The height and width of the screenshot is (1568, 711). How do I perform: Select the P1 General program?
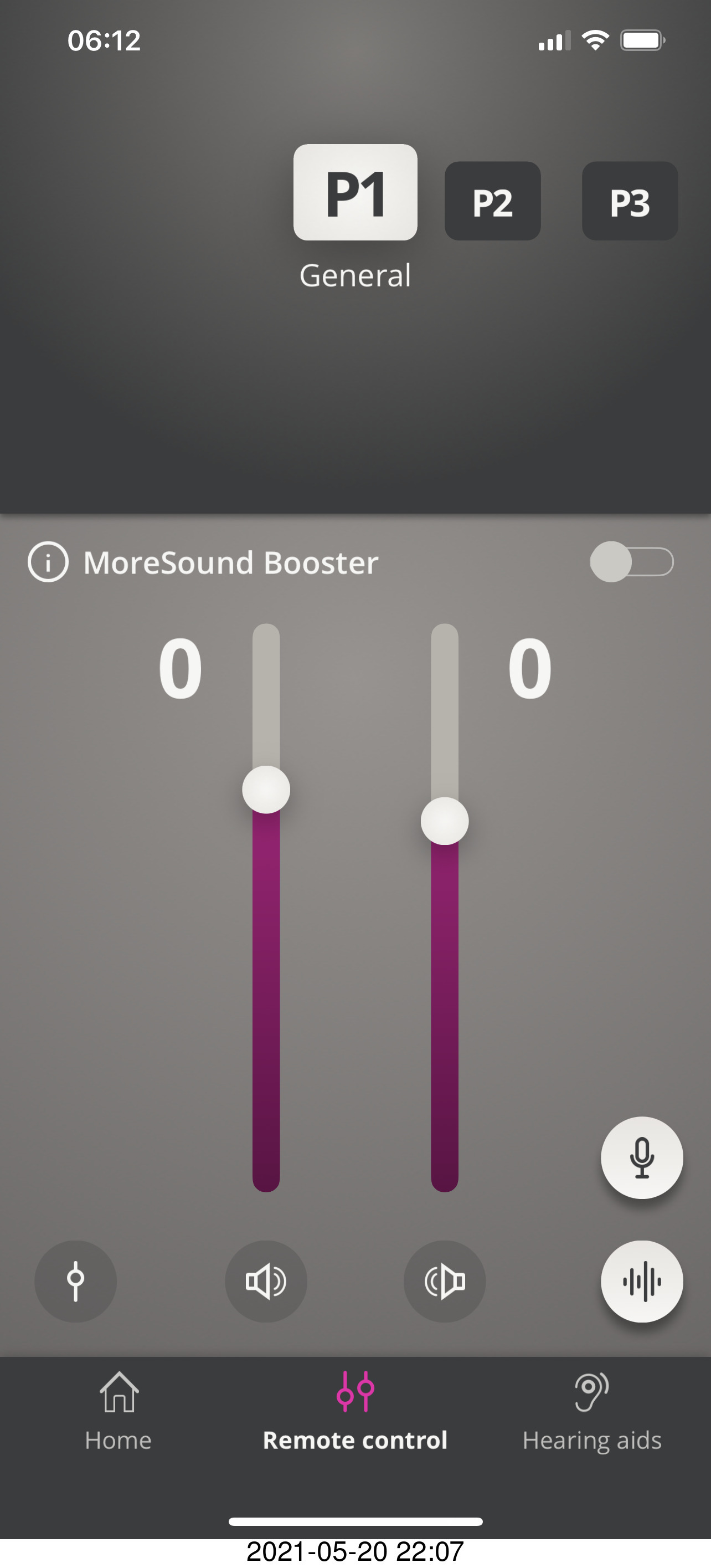(355, 192)
